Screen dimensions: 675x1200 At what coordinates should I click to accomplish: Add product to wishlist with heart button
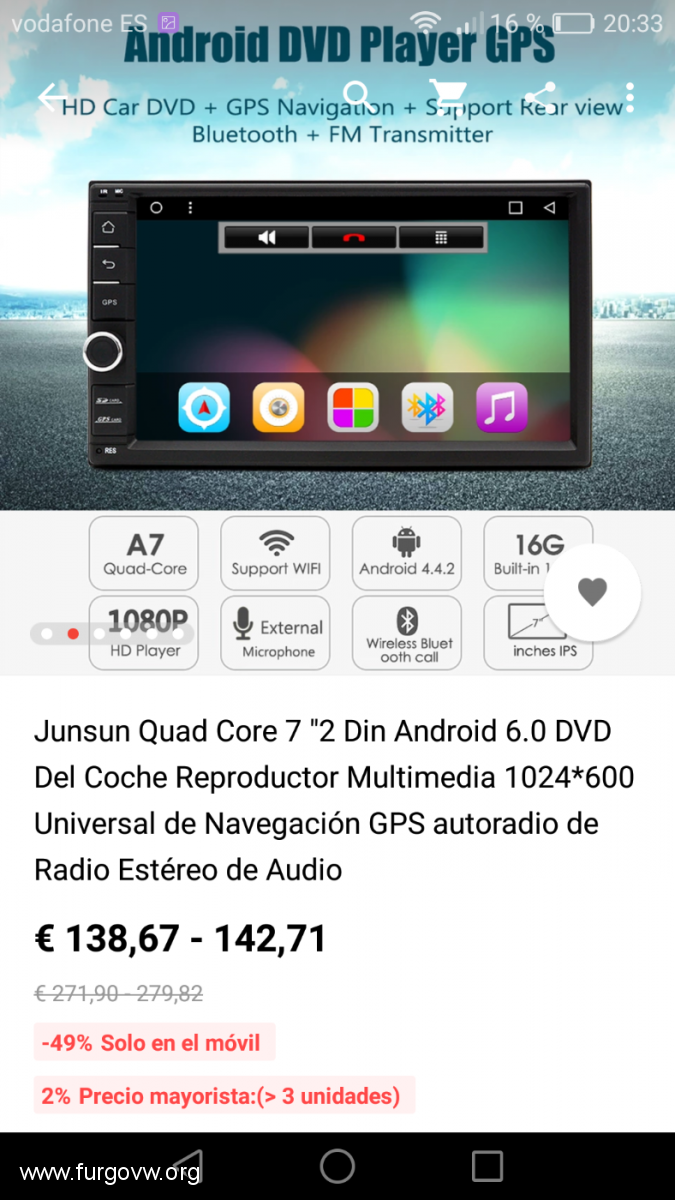tap(593, 592)
